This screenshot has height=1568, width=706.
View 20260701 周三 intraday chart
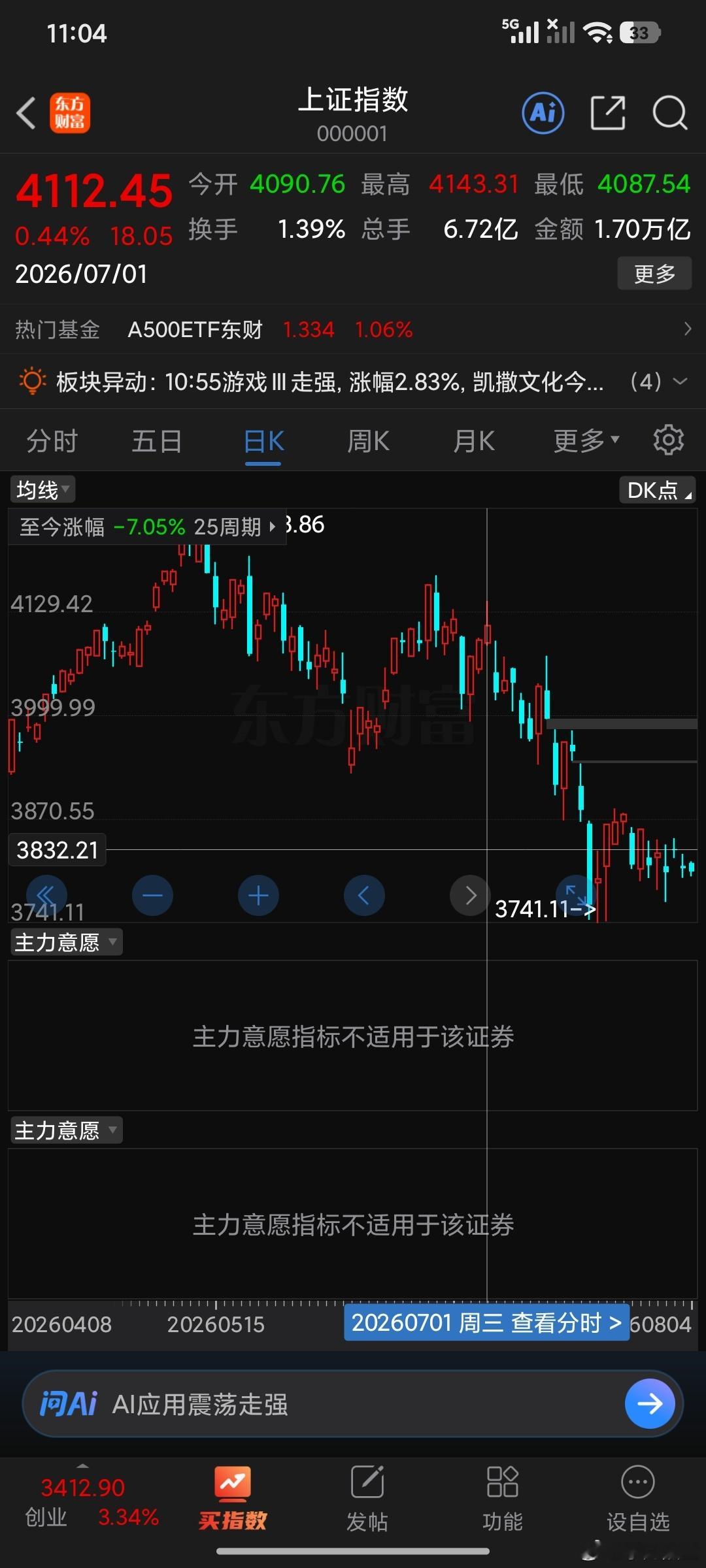[x=486, y=1322]
